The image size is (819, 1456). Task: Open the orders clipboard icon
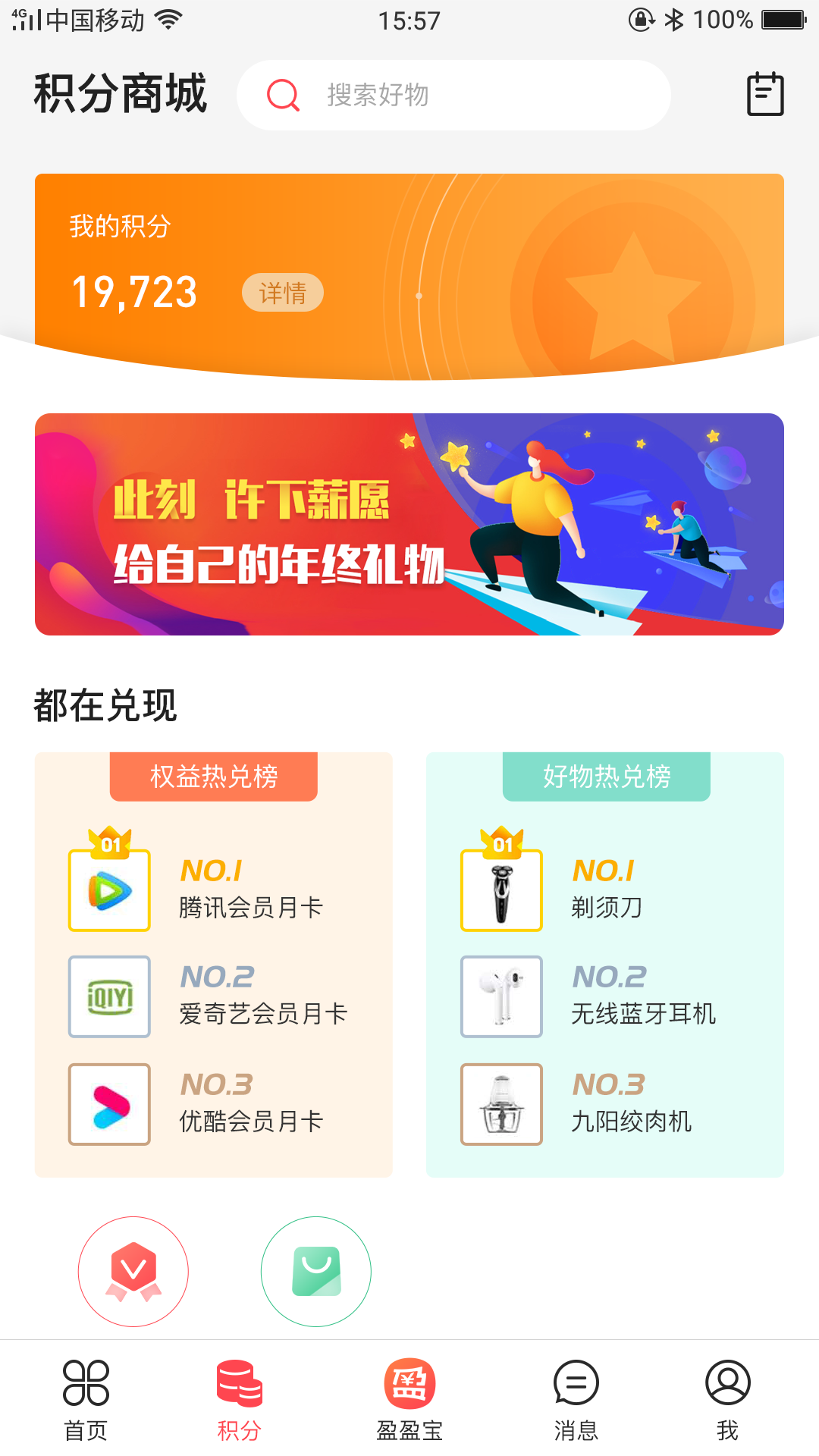coord(765,95)
